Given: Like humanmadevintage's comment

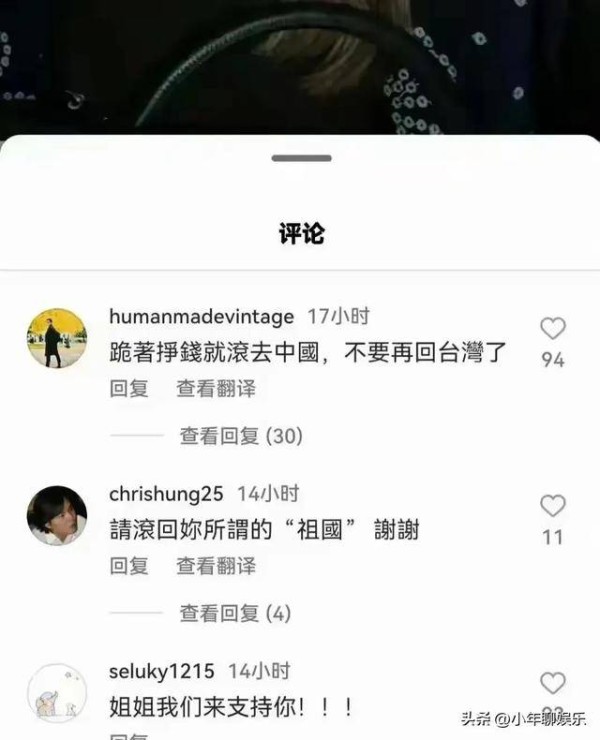Looking at the screenshot, I should point(552,329).
